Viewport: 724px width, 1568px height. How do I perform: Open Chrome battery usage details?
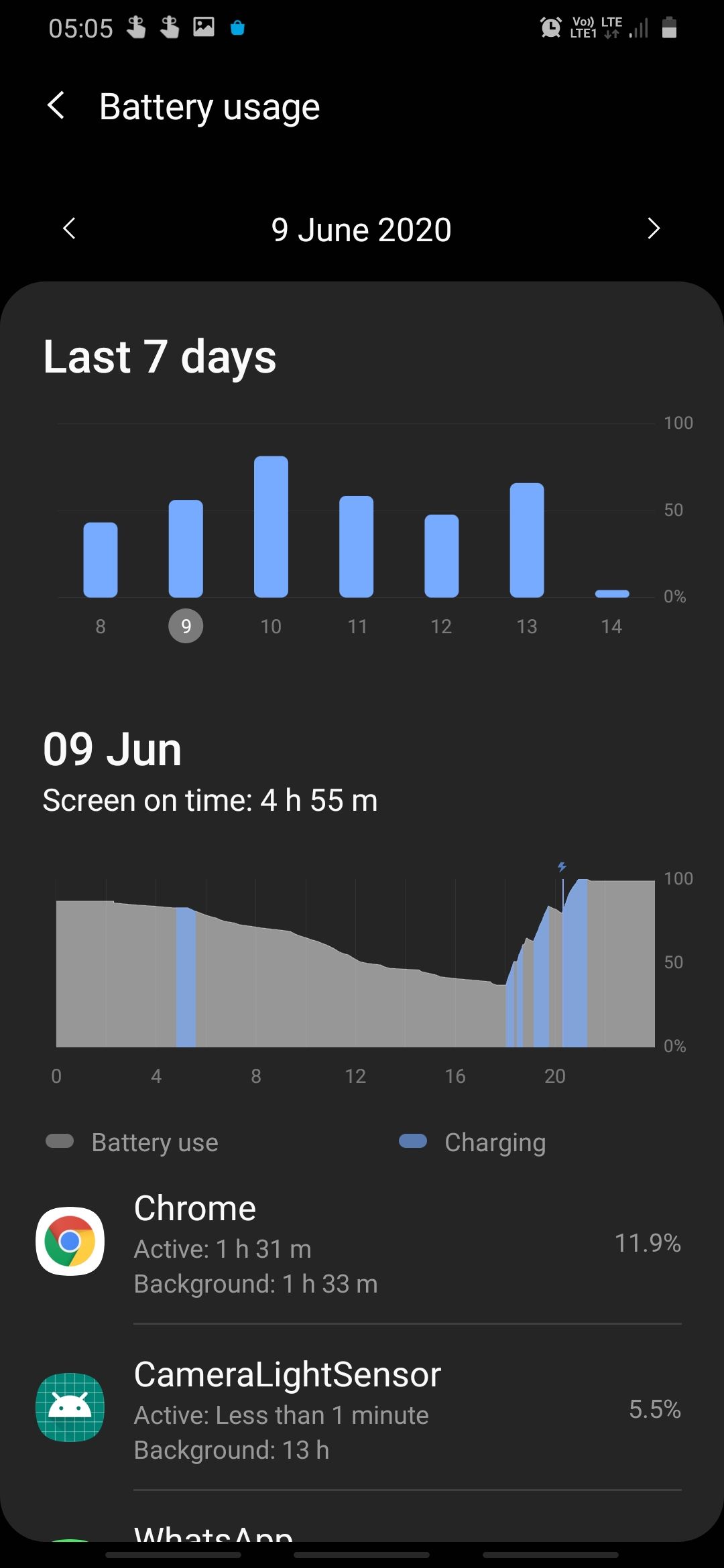359,1244
